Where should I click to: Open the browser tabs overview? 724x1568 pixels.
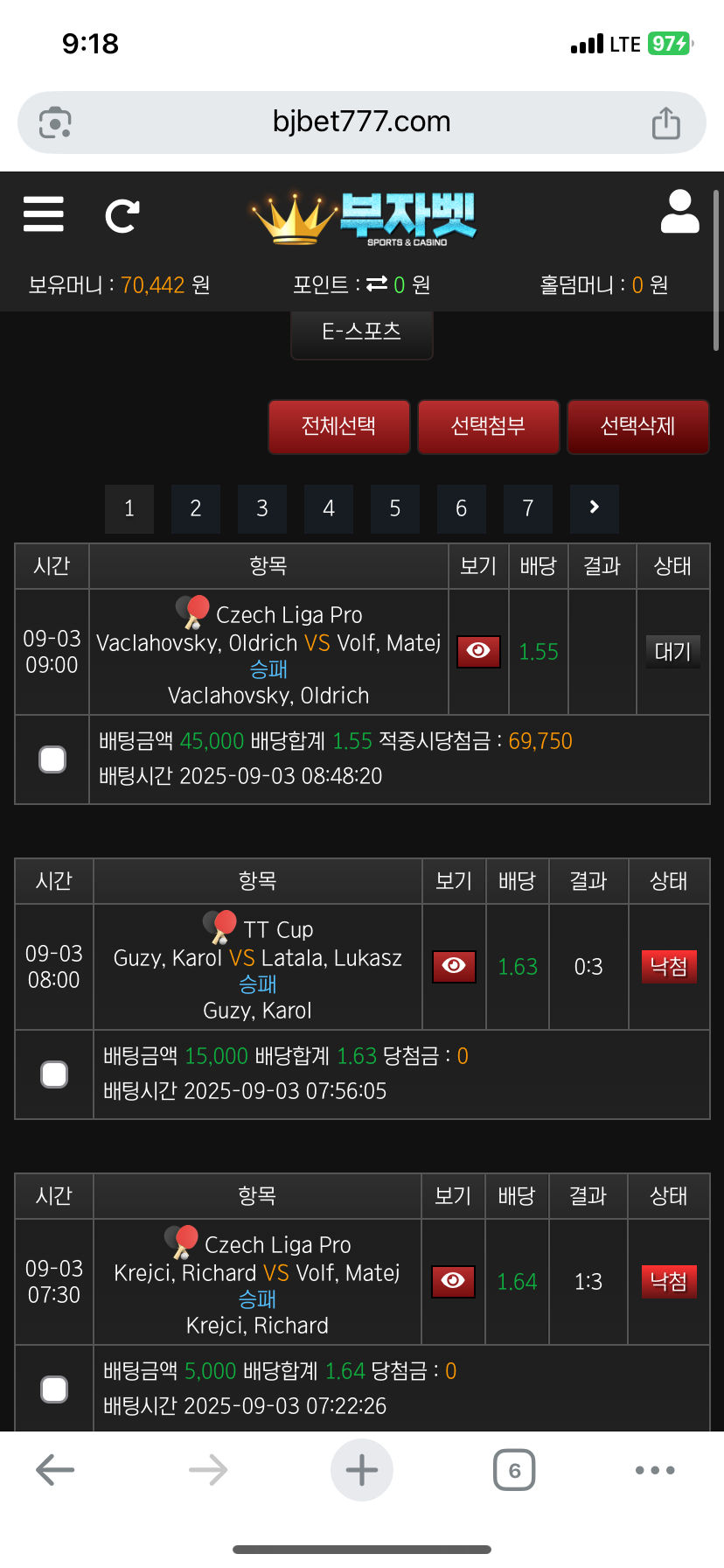[514, 1470]
